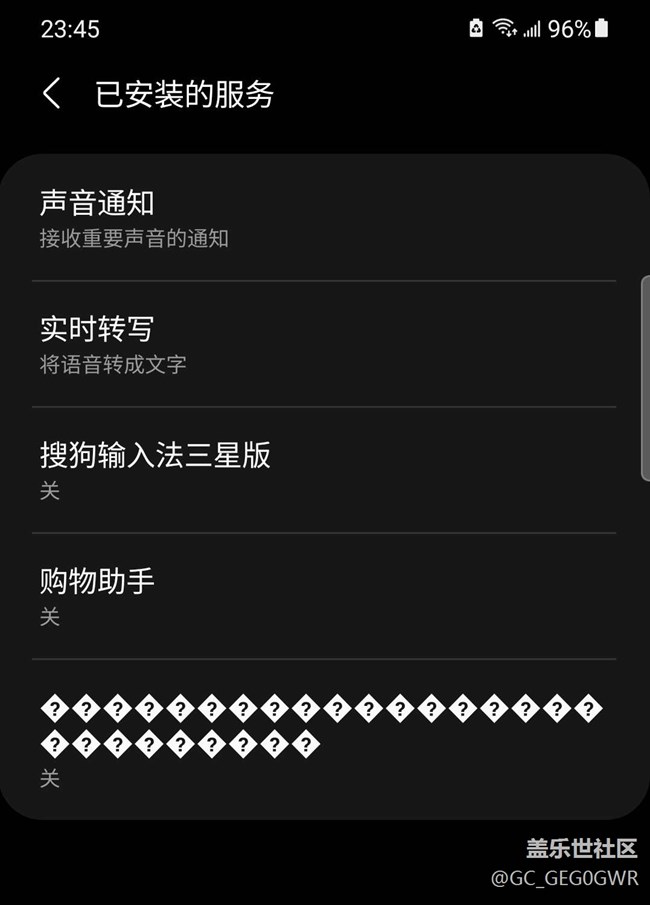Go back from 已安装的服务
This screenshot has width=650, height=905.
(x=52, y=94)
